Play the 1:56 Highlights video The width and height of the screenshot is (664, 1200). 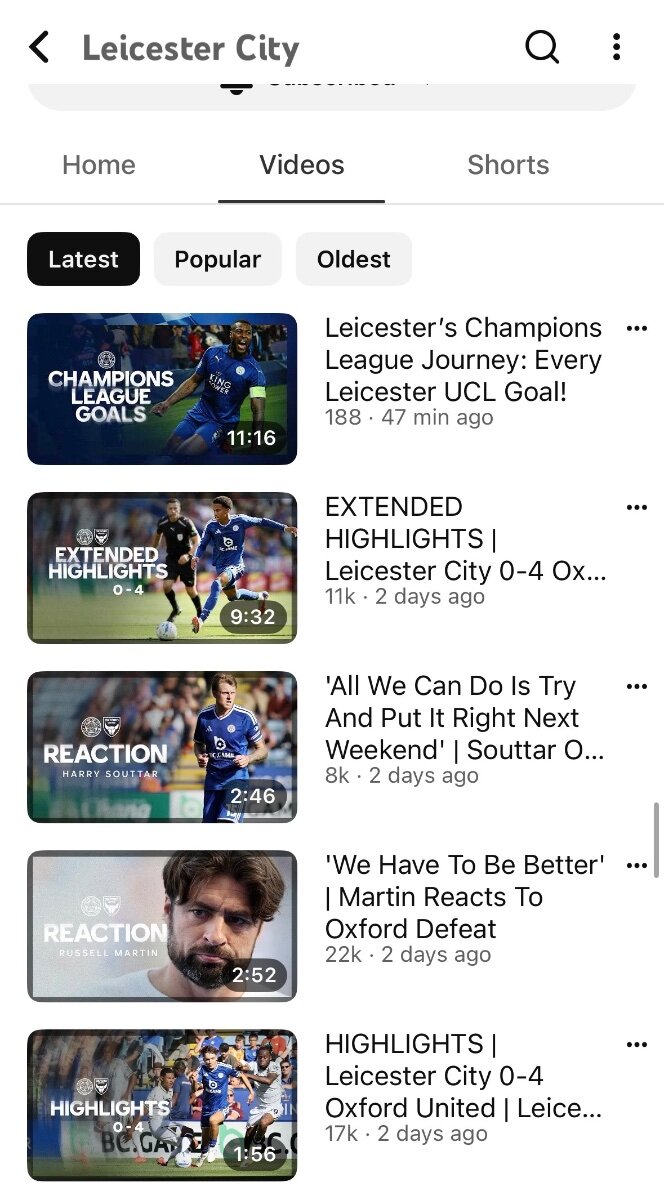[x=162, y=1105]
